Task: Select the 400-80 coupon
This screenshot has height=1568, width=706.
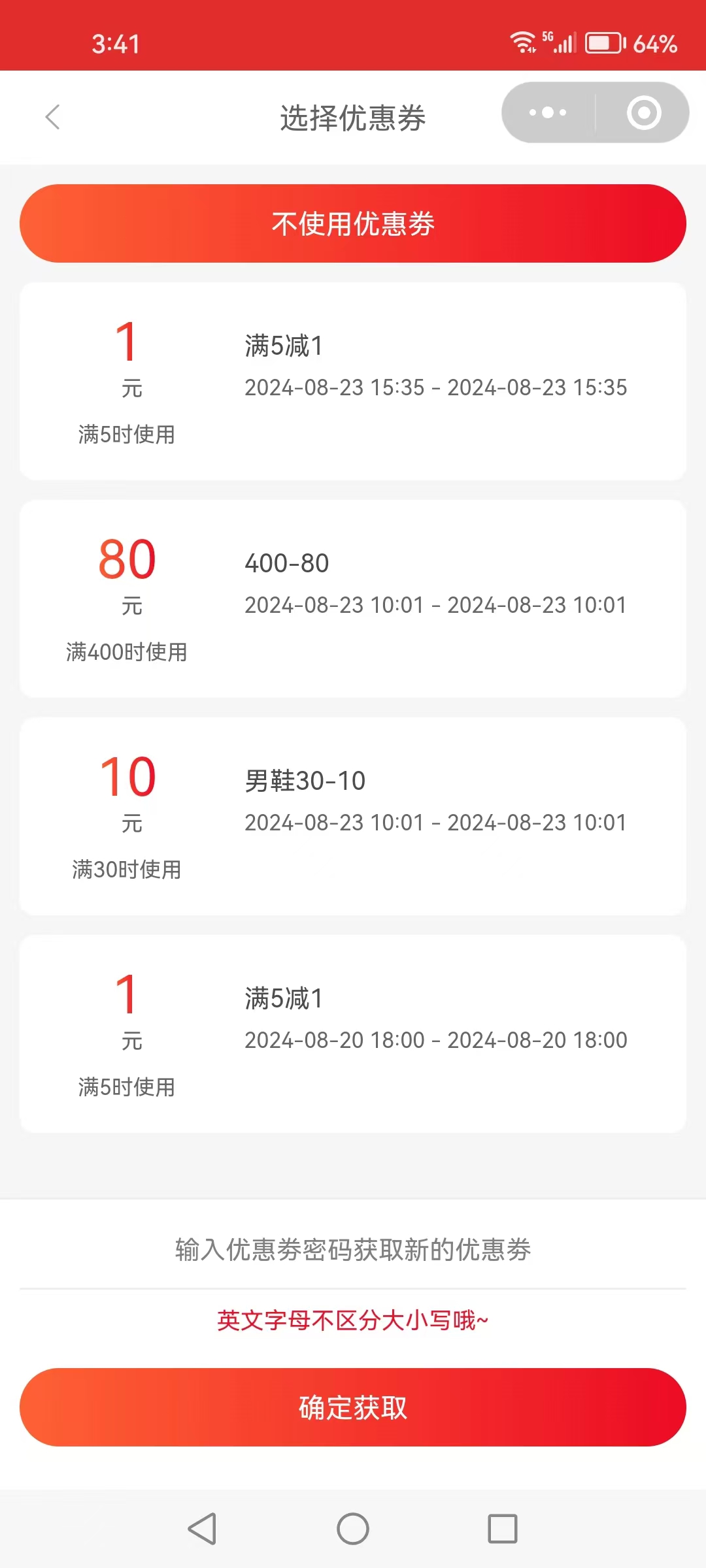Action: [353, 598]
